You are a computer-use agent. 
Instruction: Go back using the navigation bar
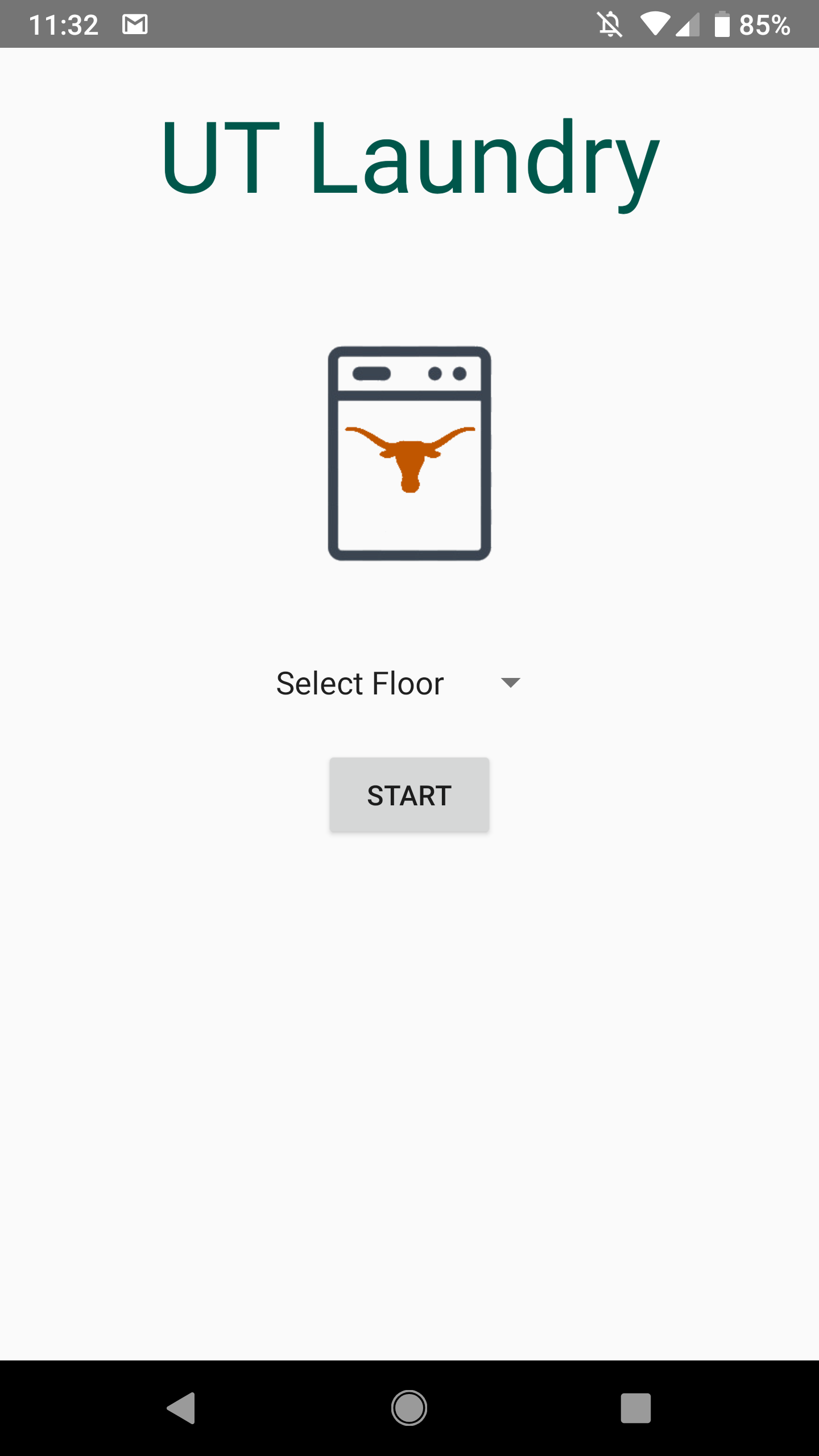click(181, 1408)
